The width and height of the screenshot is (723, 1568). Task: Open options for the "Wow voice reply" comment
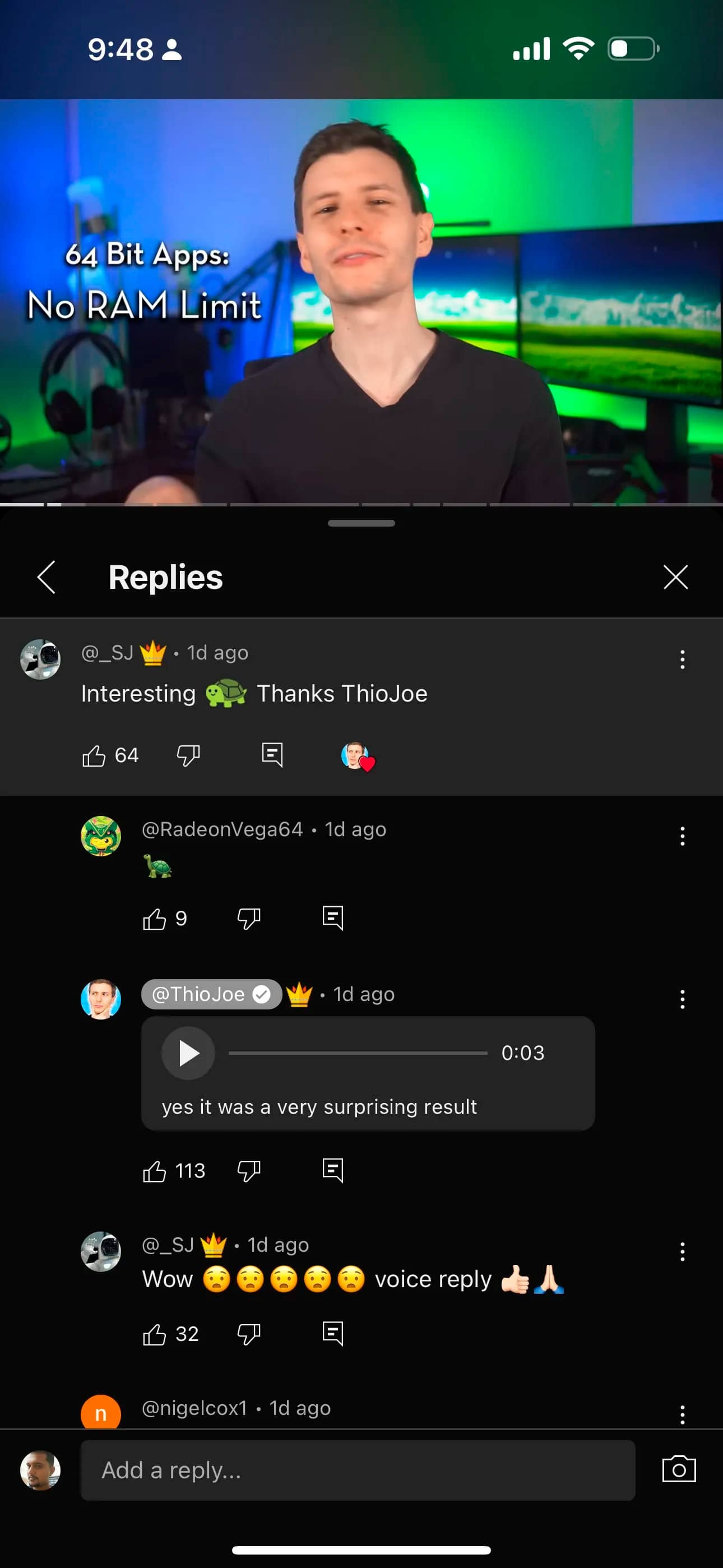coord(682,1252)
